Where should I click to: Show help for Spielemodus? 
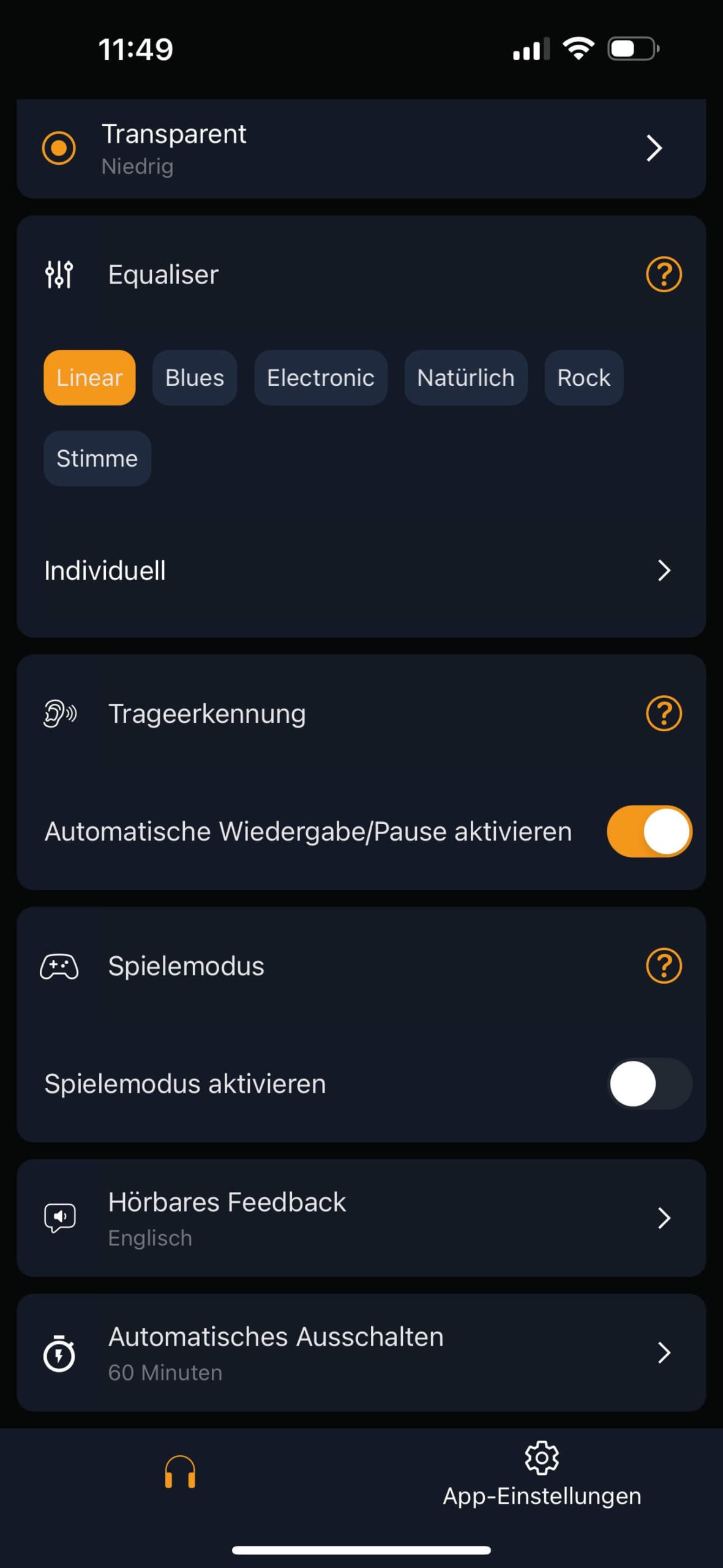[x=664, y=966]
